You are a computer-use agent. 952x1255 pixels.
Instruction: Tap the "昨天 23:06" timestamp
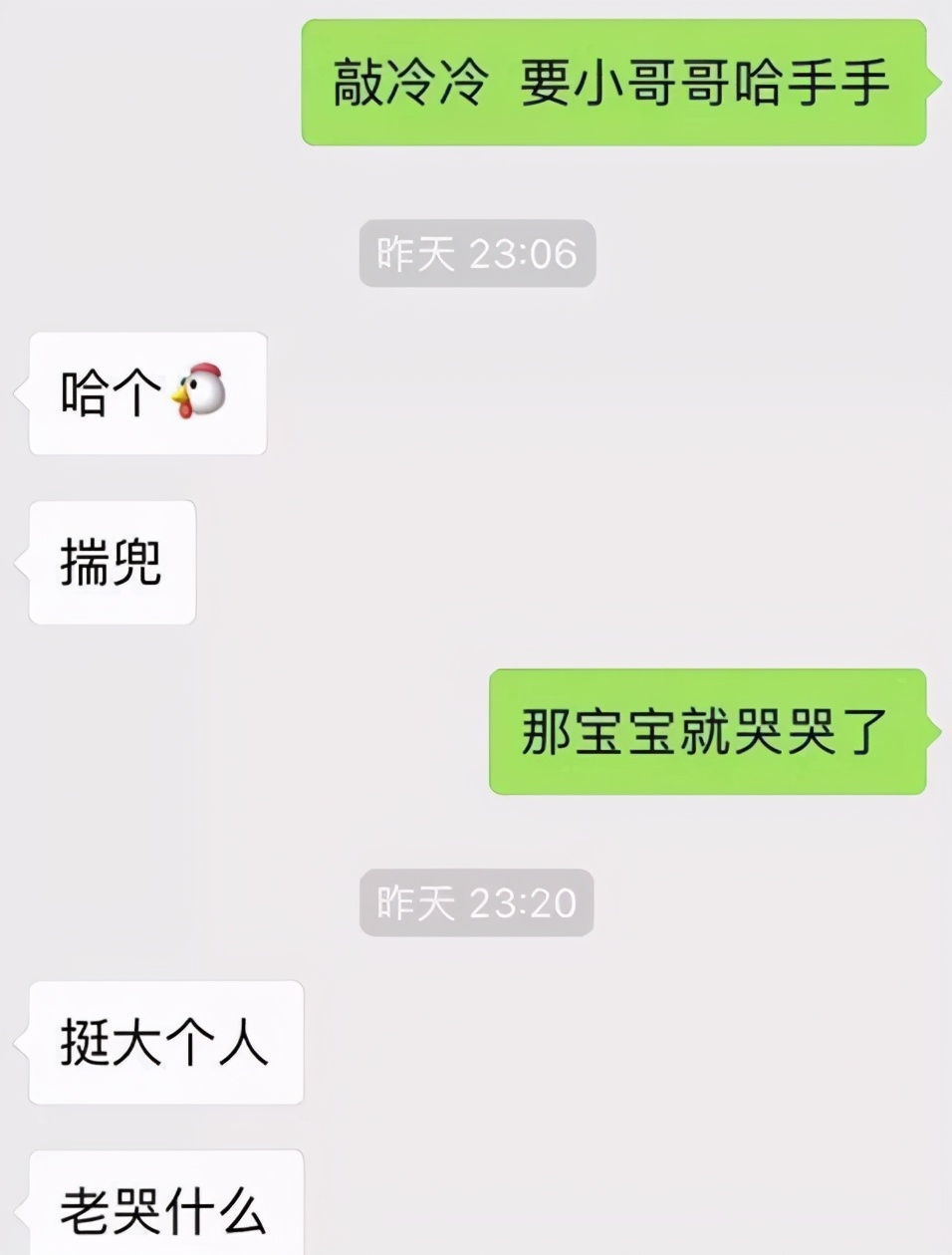coord(475,254)
